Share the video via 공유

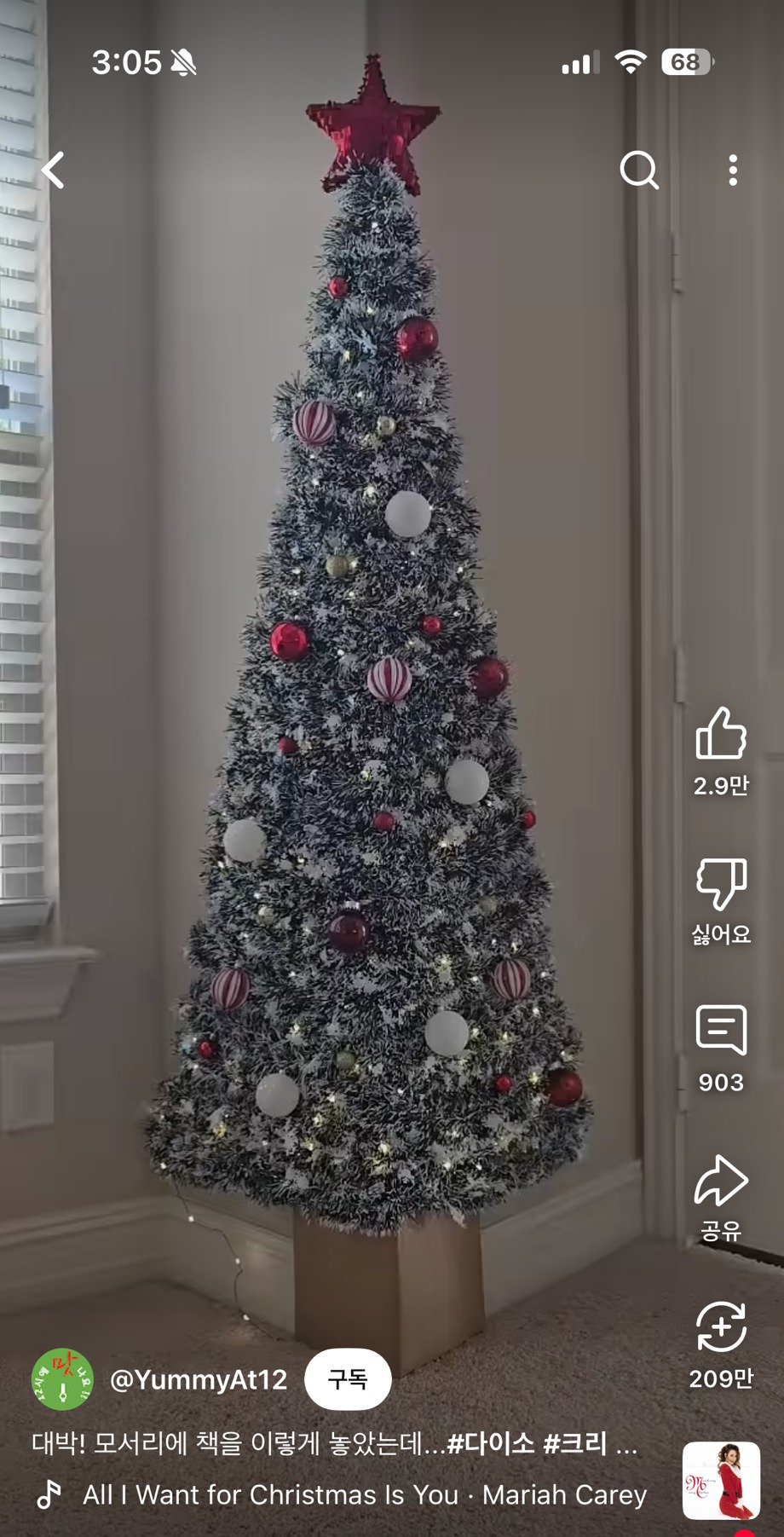[721, 1182]
